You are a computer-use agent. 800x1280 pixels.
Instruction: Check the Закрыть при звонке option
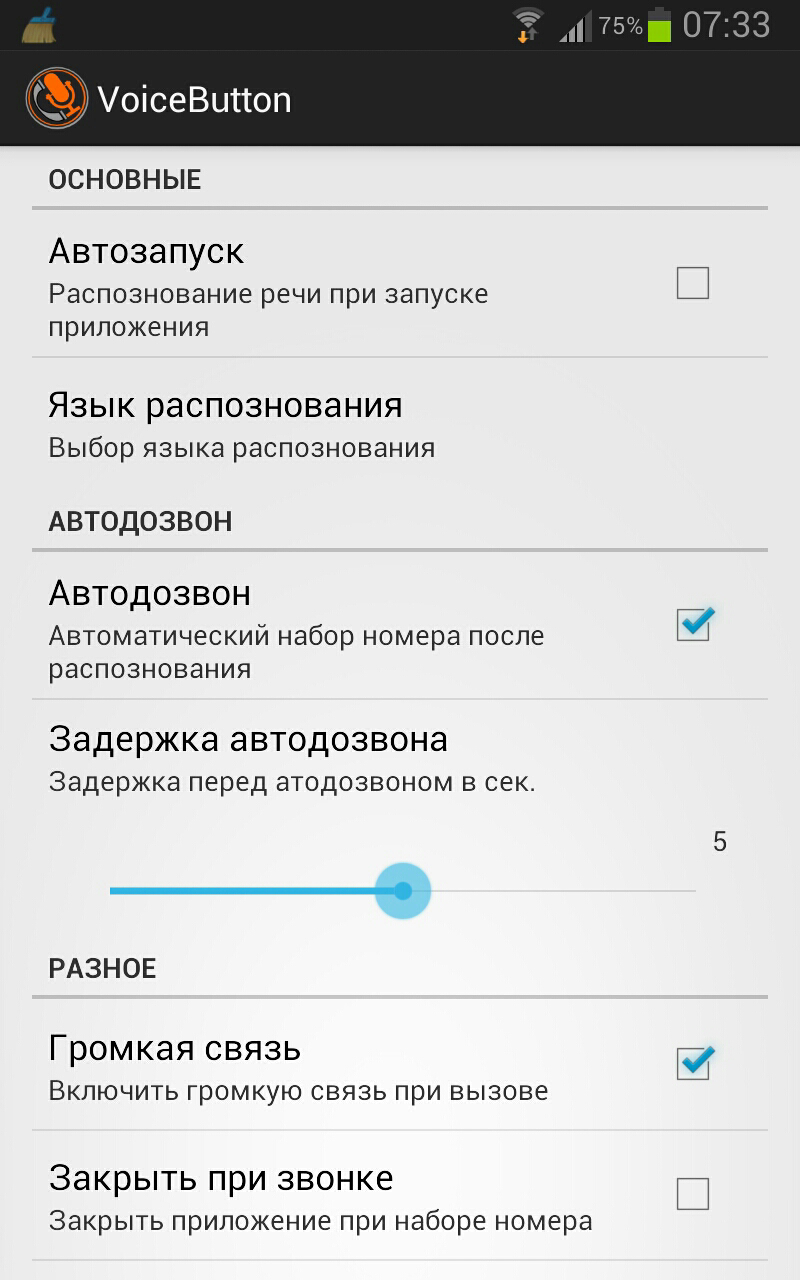pyautogui.click(x=692, y=1193)
